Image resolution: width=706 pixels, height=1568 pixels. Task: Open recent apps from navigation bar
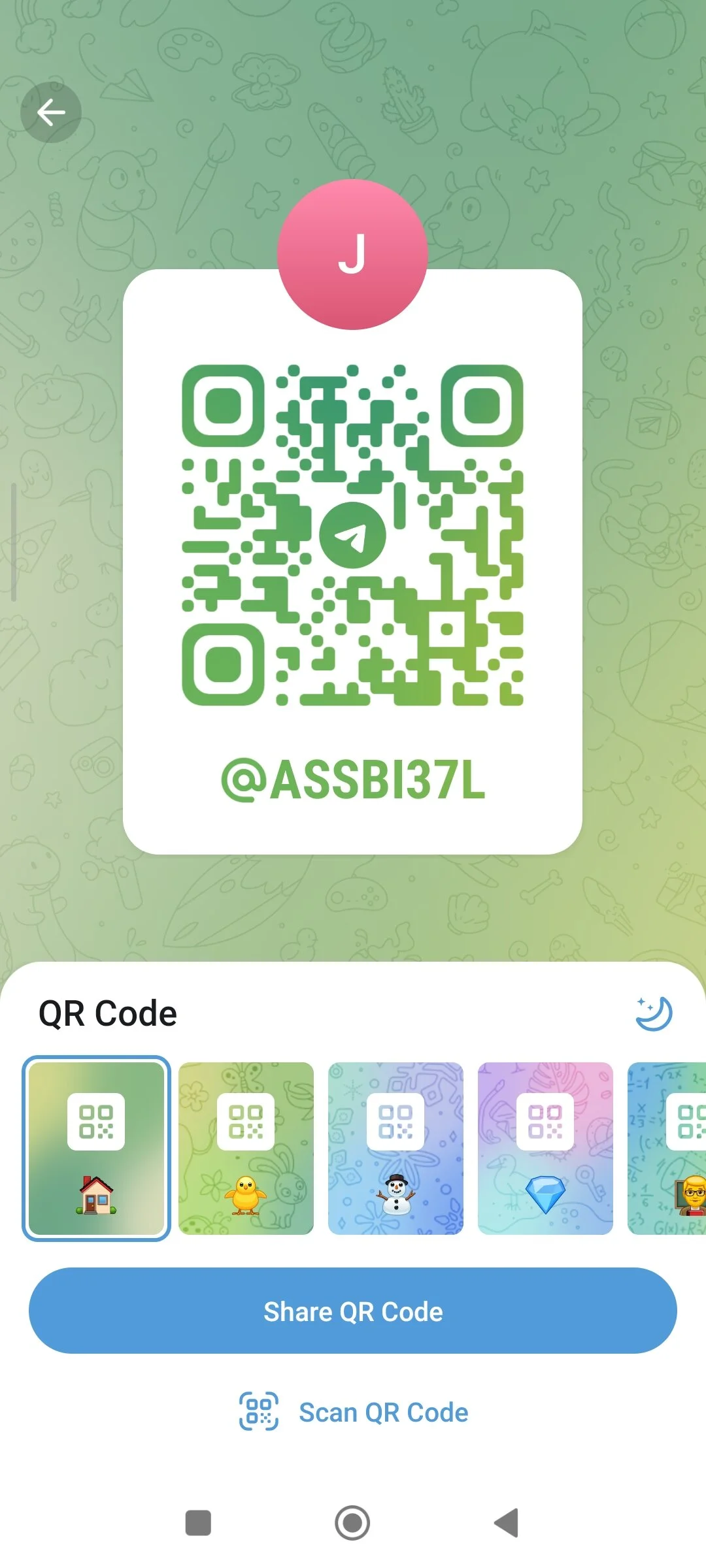[198, 1523]
